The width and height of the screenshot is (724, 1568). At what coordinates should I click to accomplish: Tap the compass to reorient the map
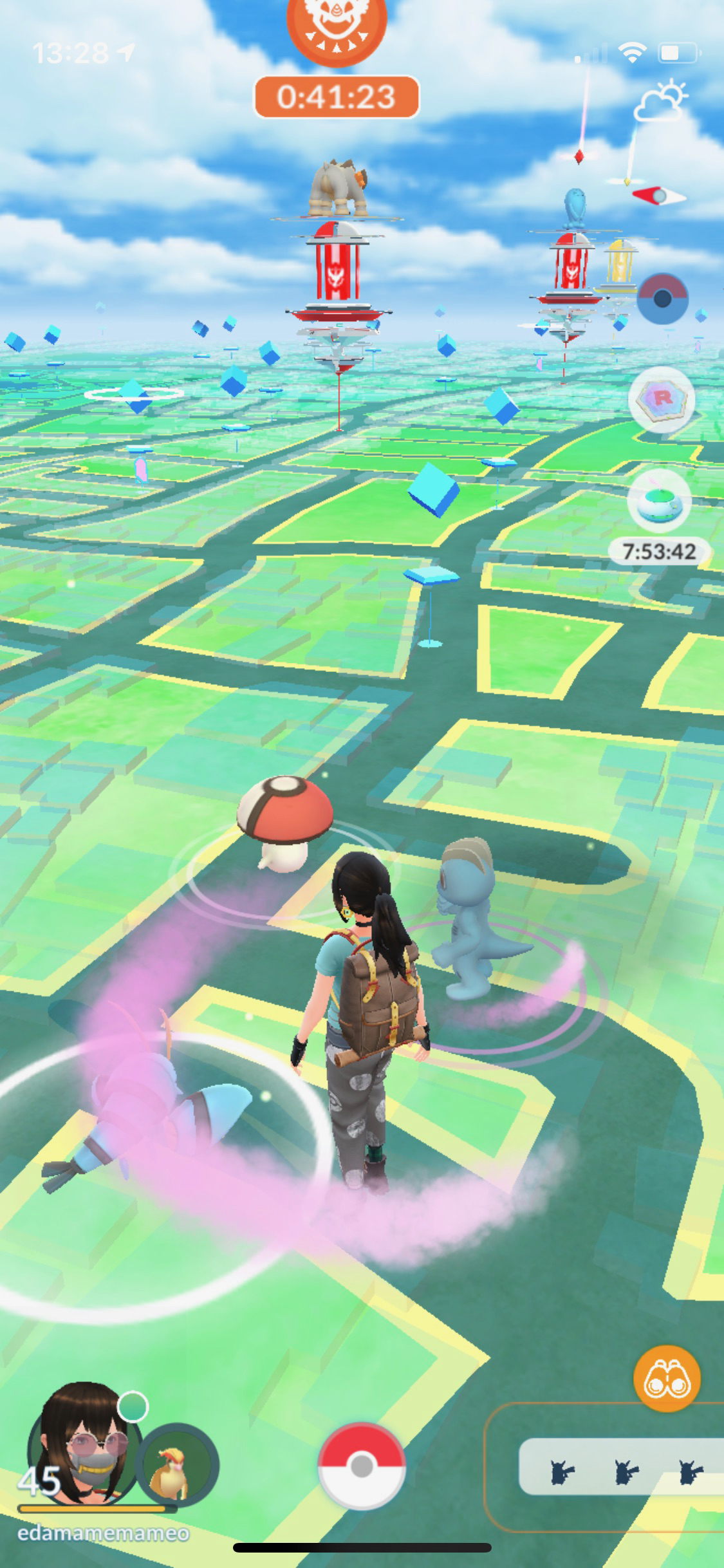coord(658,195)
